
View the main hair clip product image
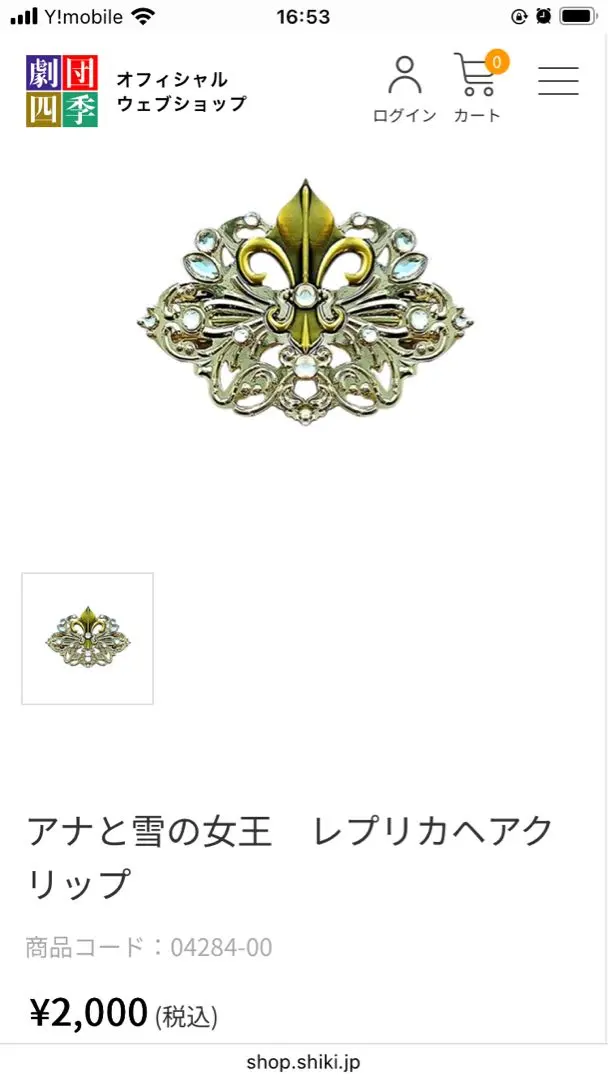click(x=304, y=305)
